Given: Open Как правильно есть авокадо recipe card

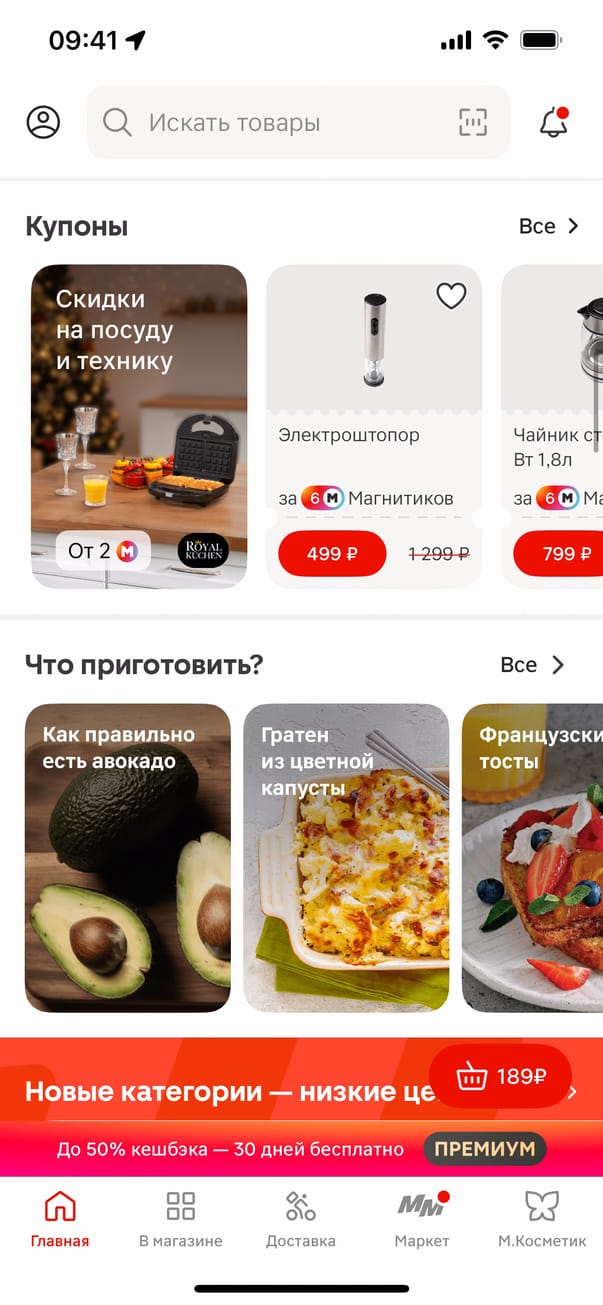Looking at the screenshot, I should tap(127, 858).
